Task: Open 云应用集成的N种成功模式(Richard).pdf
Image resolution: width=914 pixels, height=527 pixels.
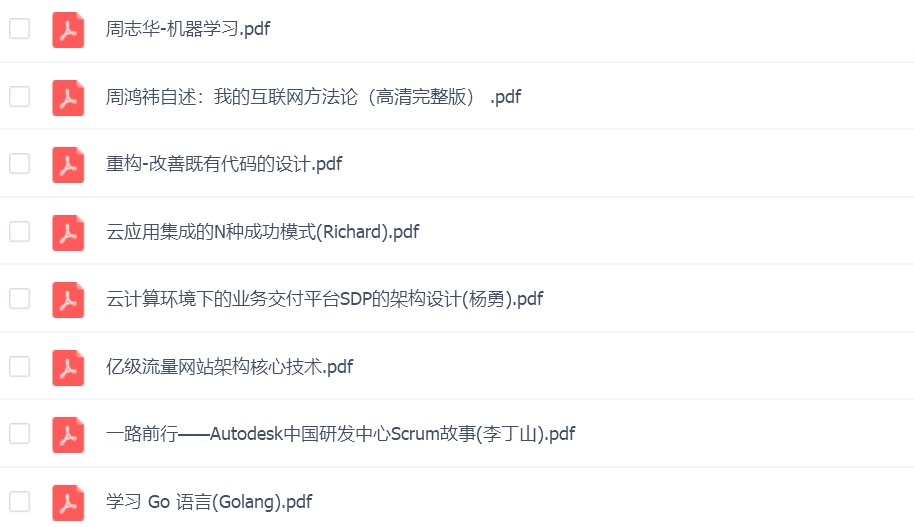Action: (262, 232)
